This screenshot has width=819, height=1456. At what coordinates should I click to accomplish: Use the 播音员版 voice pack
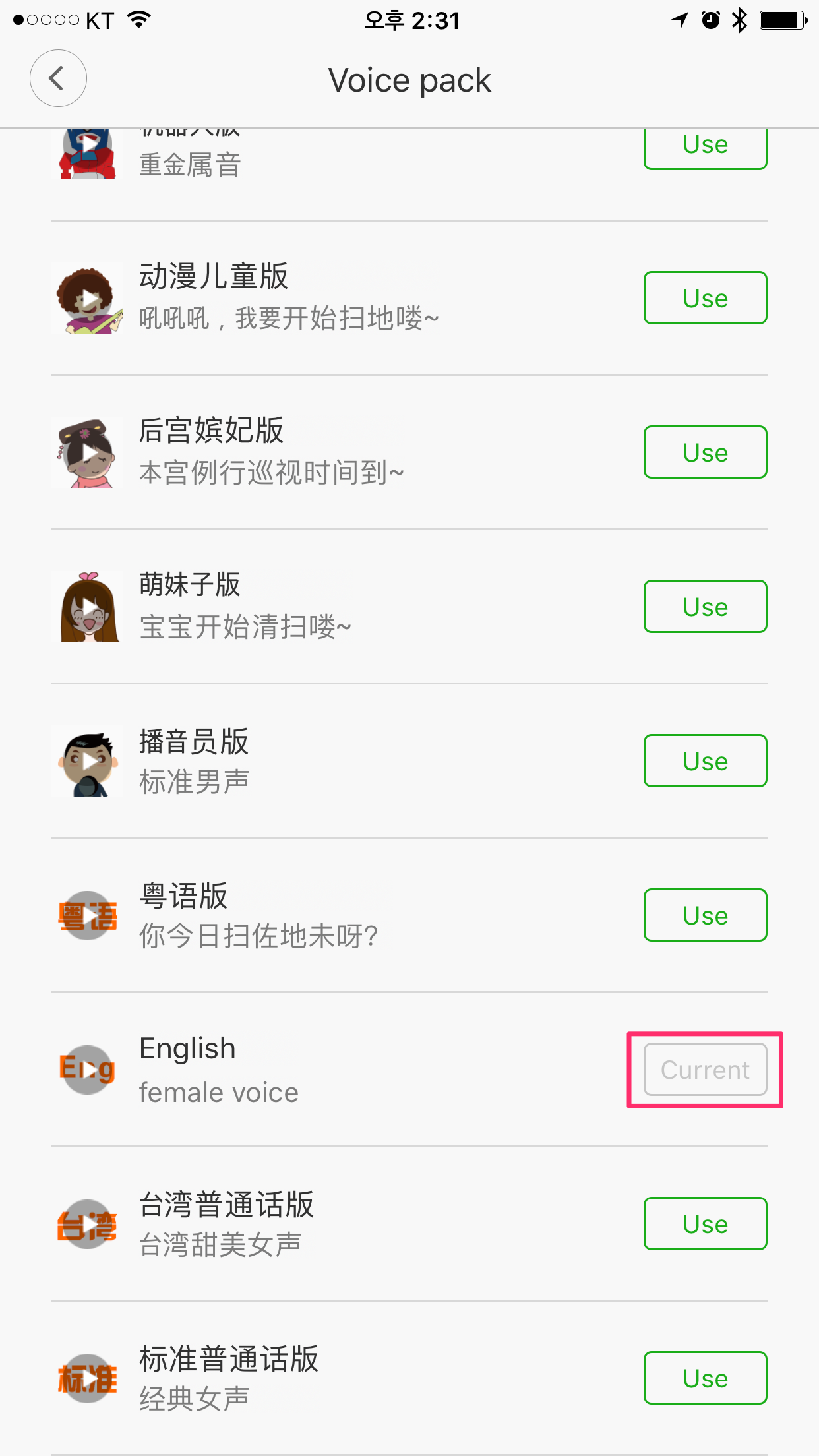click(x=705, y=761)
